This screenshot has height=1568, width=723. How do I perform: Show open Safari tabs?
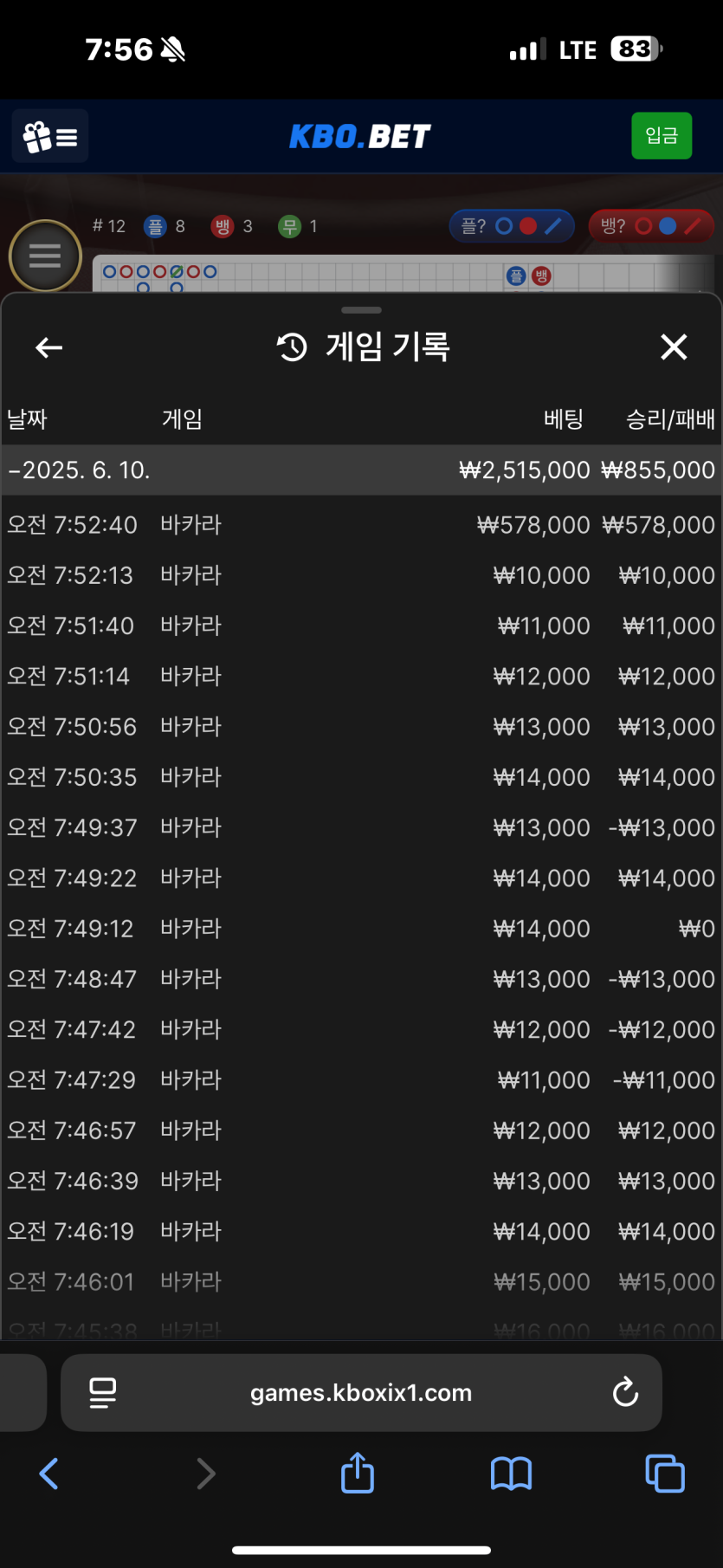click(x=664, y=1474)
